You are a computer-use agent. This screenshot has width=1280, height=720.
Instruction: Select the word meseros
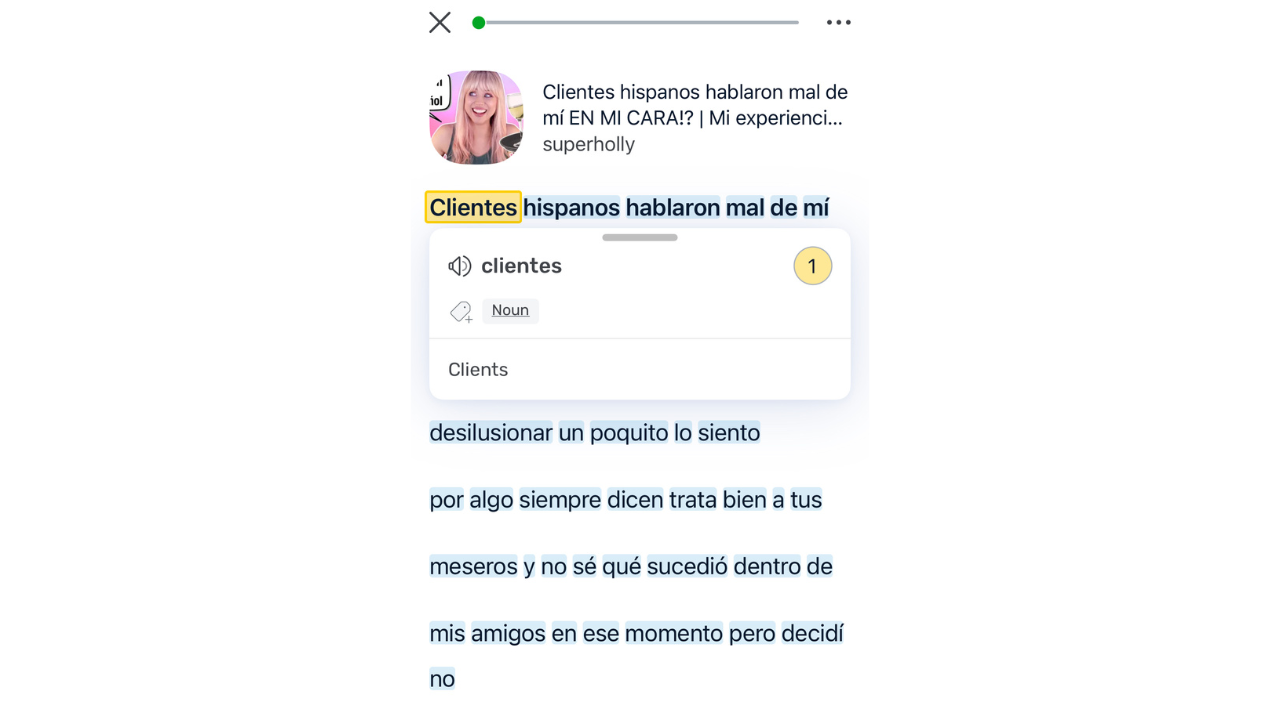[x=473, y=567]
